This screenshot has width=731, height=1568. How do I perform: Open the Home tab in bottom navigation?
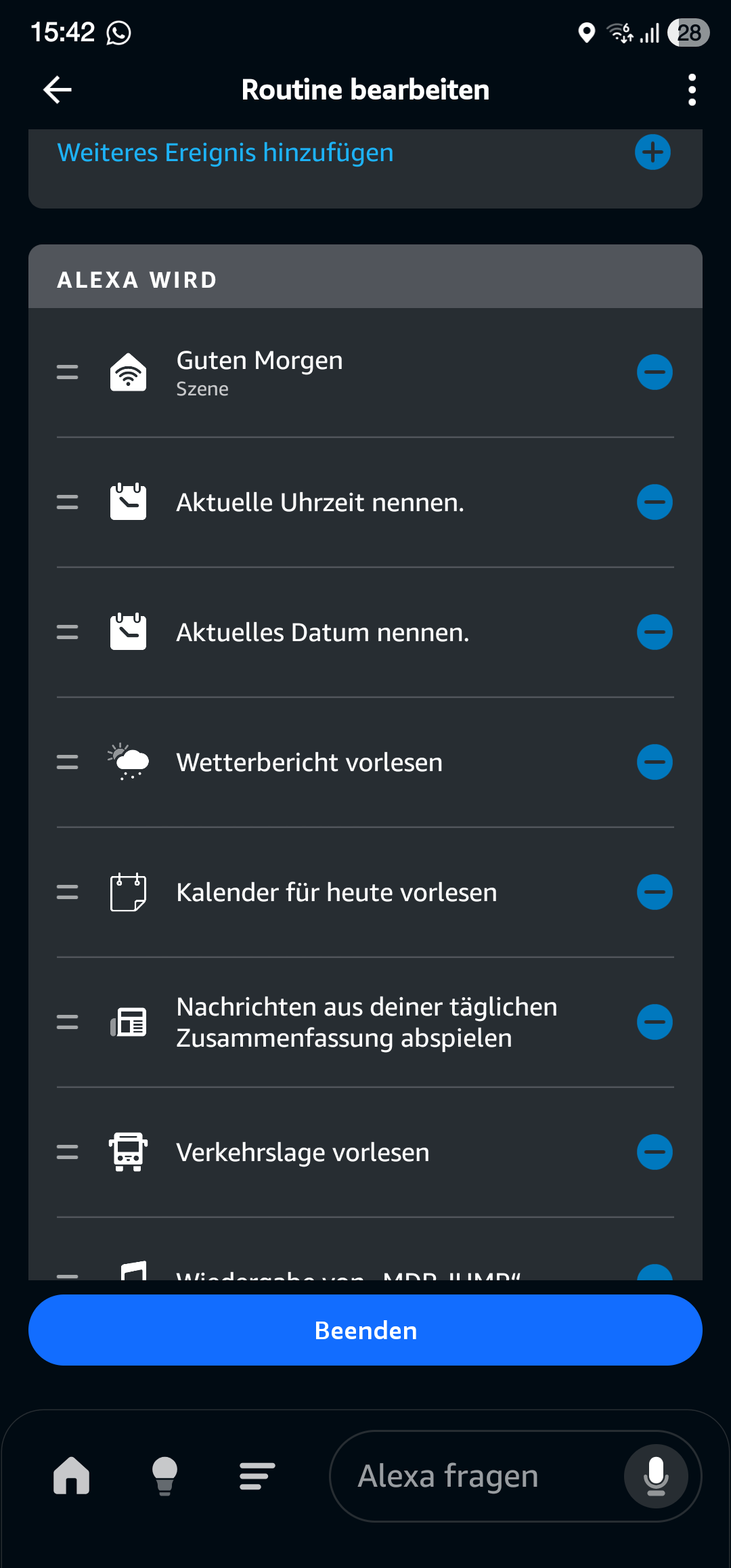(72, 1475)
